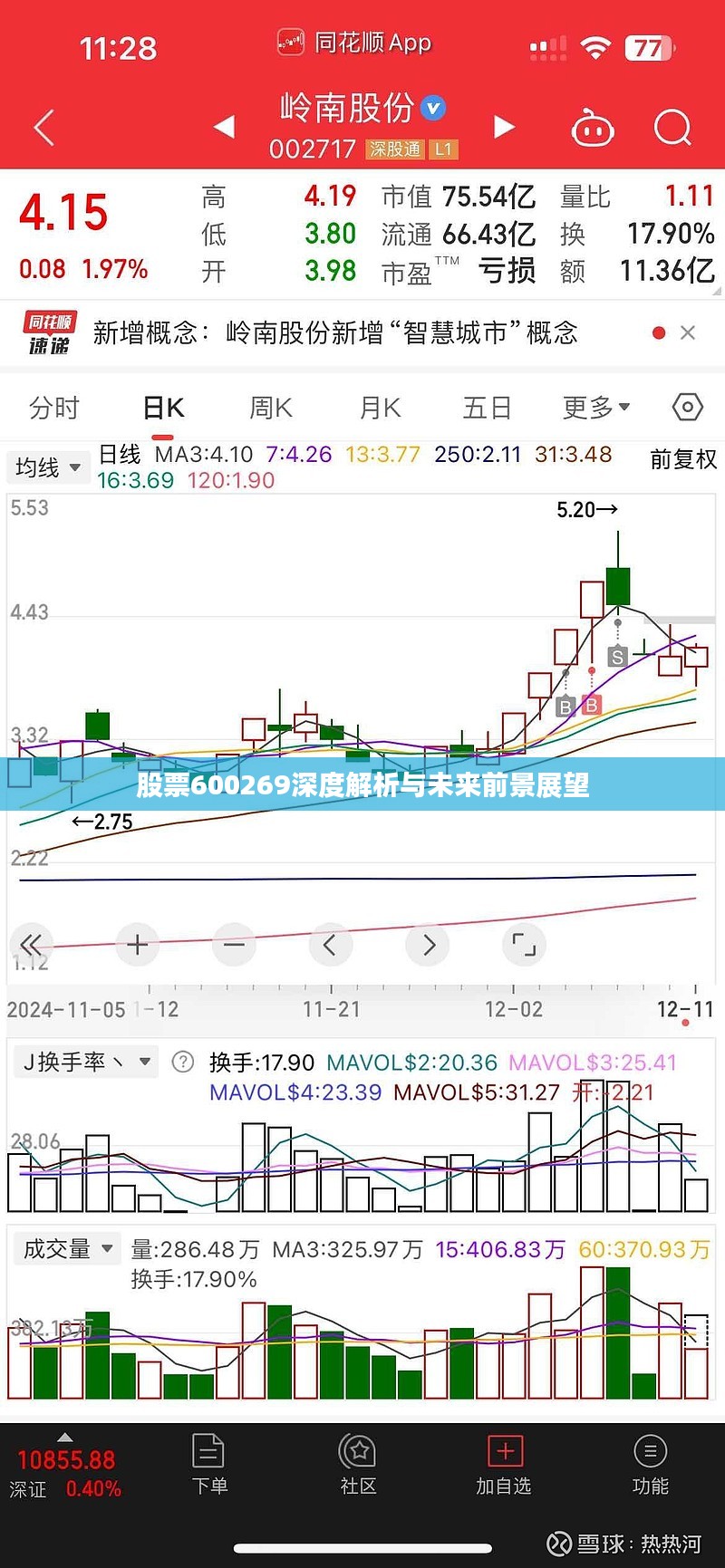Tap 加自选 to add to watchlist
Viewport: 725px width, 1568px height.
click(504, 1466)
